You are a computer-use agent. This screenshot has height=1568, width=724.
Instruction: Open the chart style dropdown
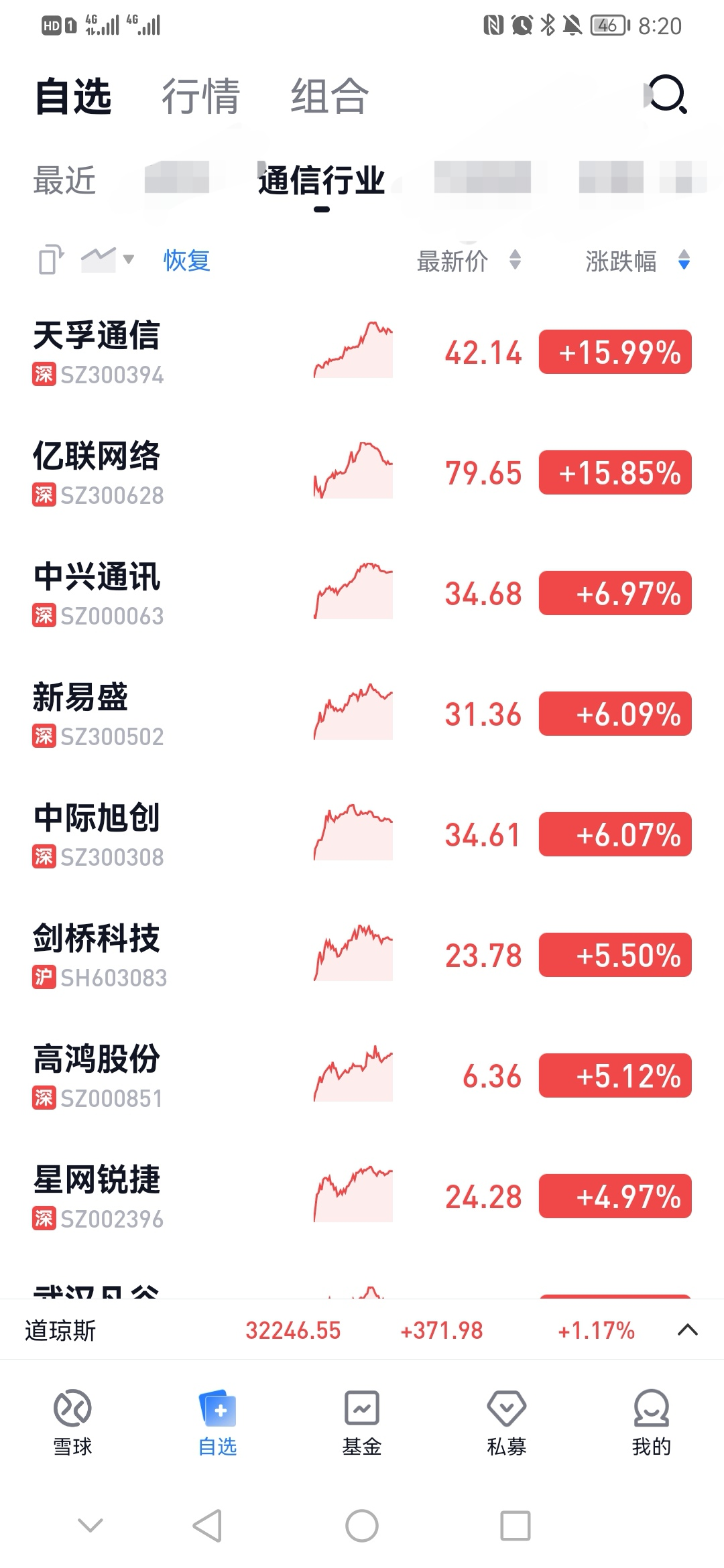click(x=108, y=259)
